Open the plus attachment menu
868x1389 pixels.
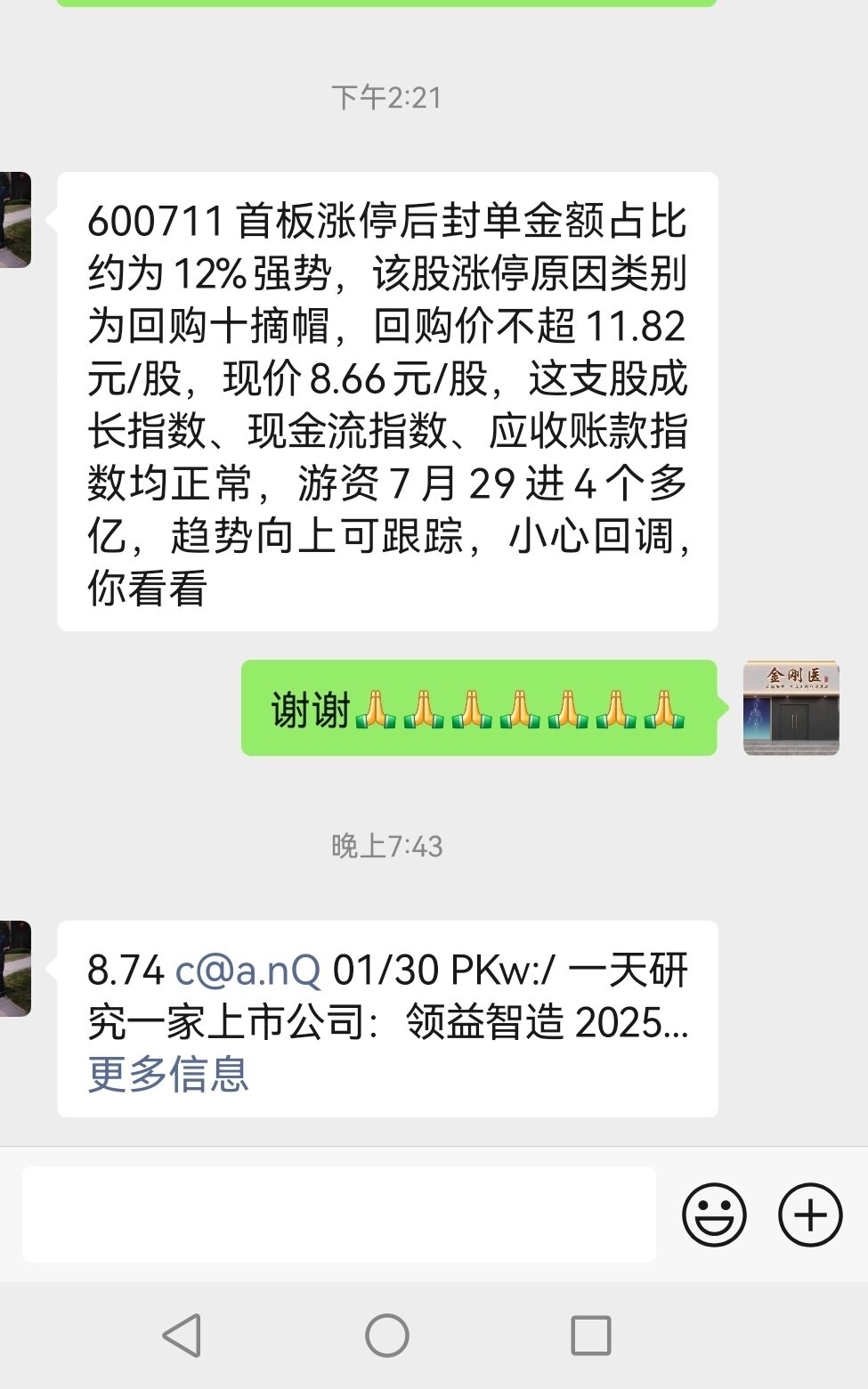click(x=809, y=1214)
